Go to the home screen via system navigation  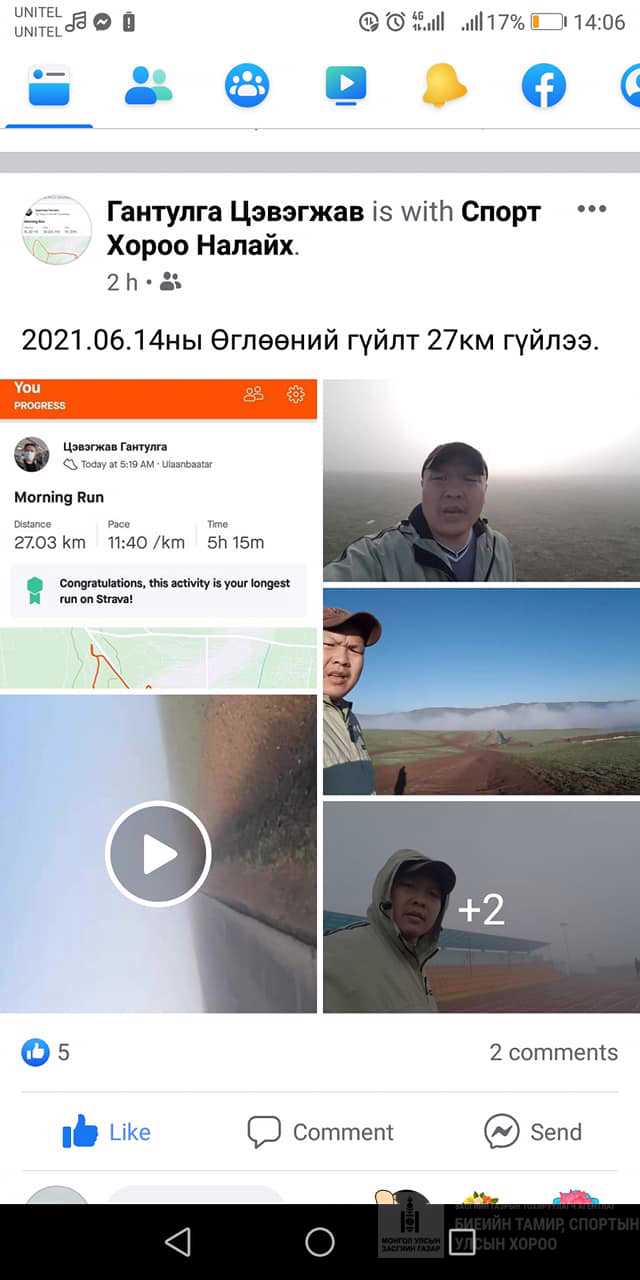(320, 1242)
